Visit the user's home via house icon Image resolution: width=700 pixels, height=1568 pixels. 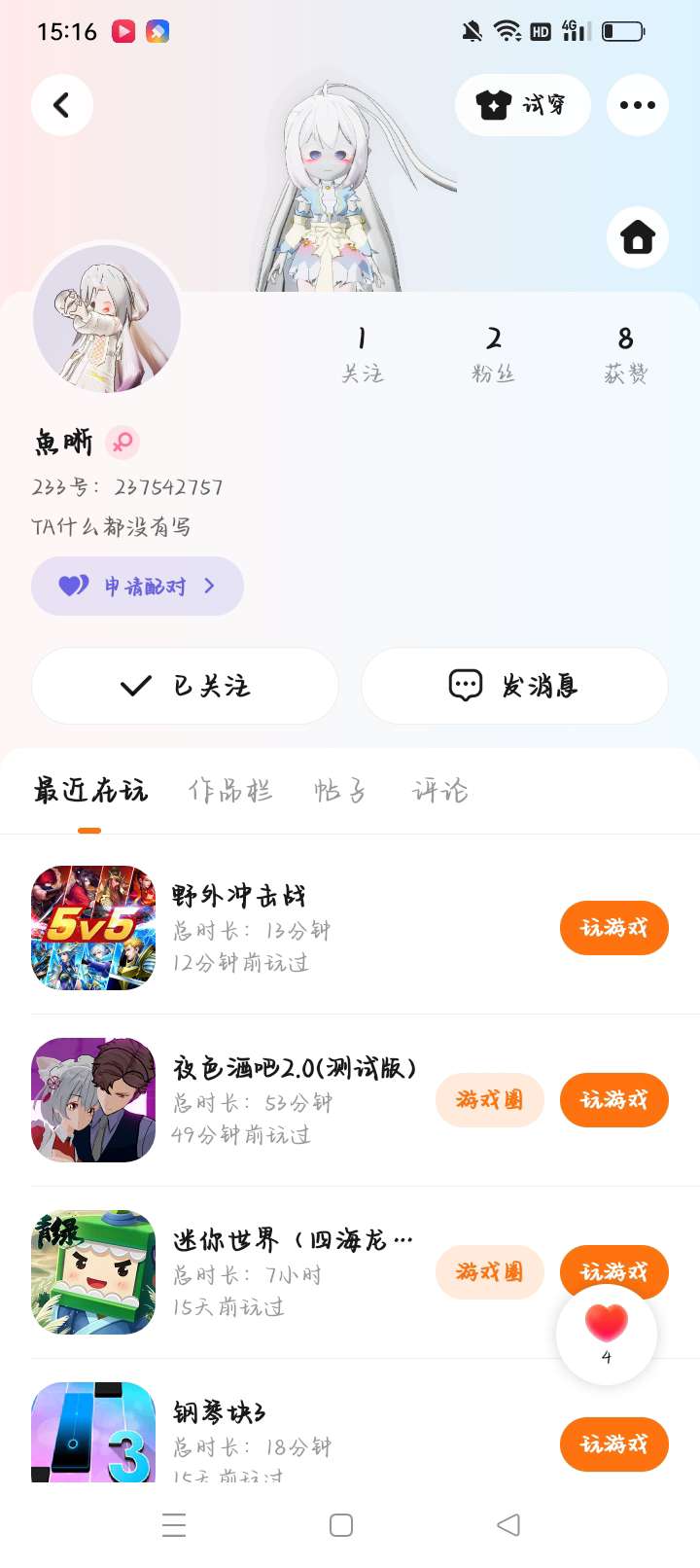pyautogui.click(x=637, y=236)
